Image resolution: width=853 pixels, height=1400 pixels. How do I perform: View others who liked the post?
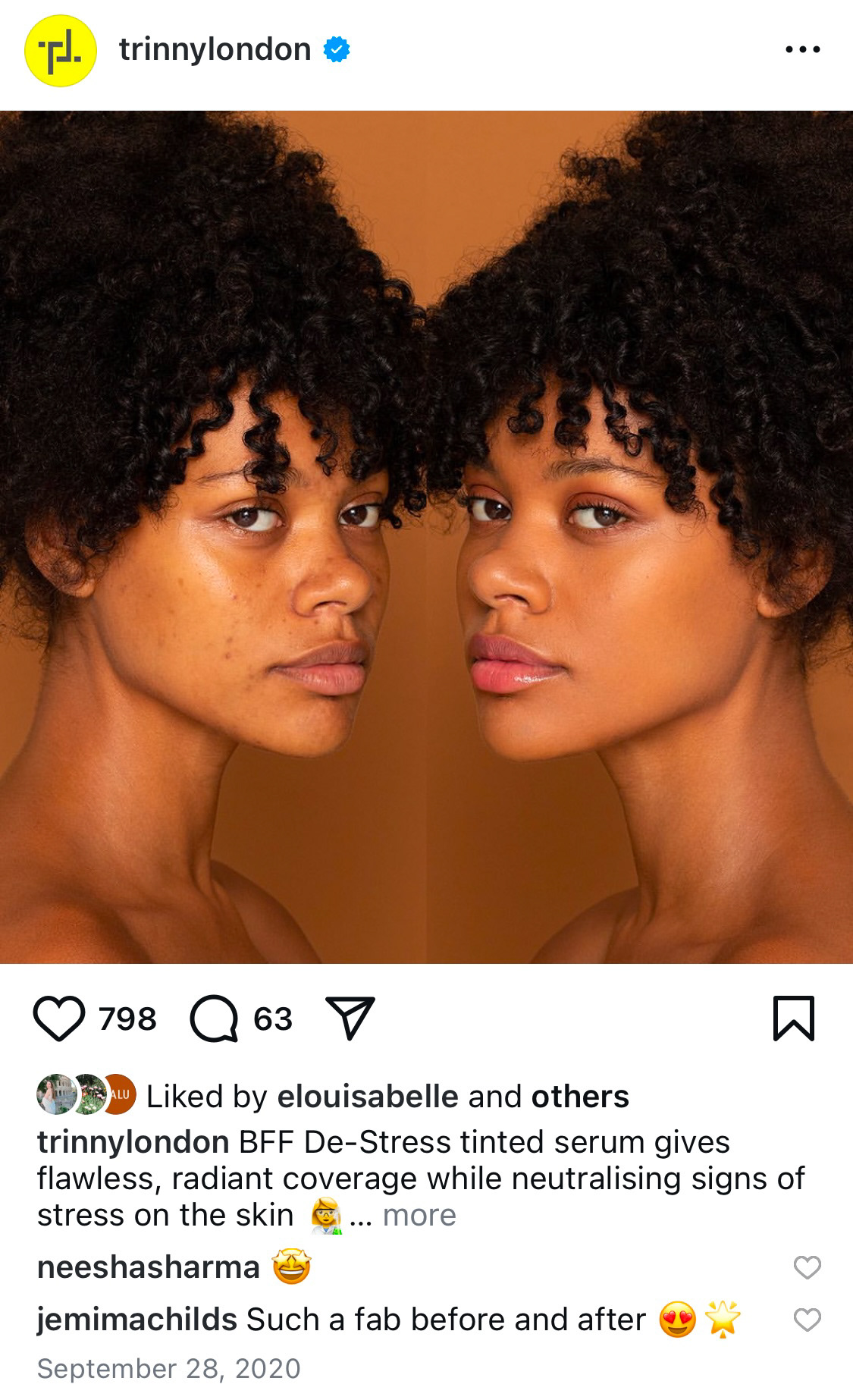point(580,1097)
